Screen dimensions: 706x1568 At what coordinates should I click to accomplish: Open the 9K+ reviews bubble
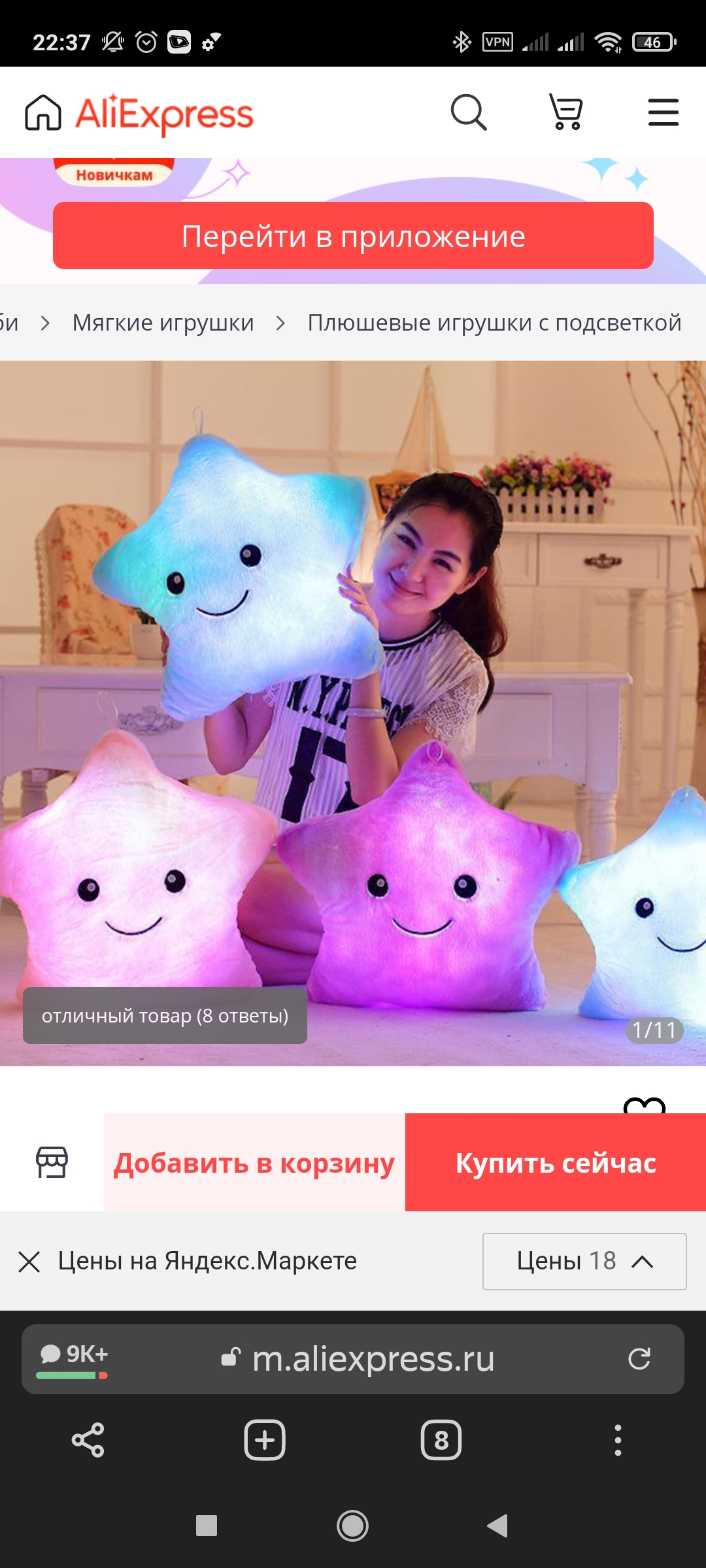point(73,1358)
